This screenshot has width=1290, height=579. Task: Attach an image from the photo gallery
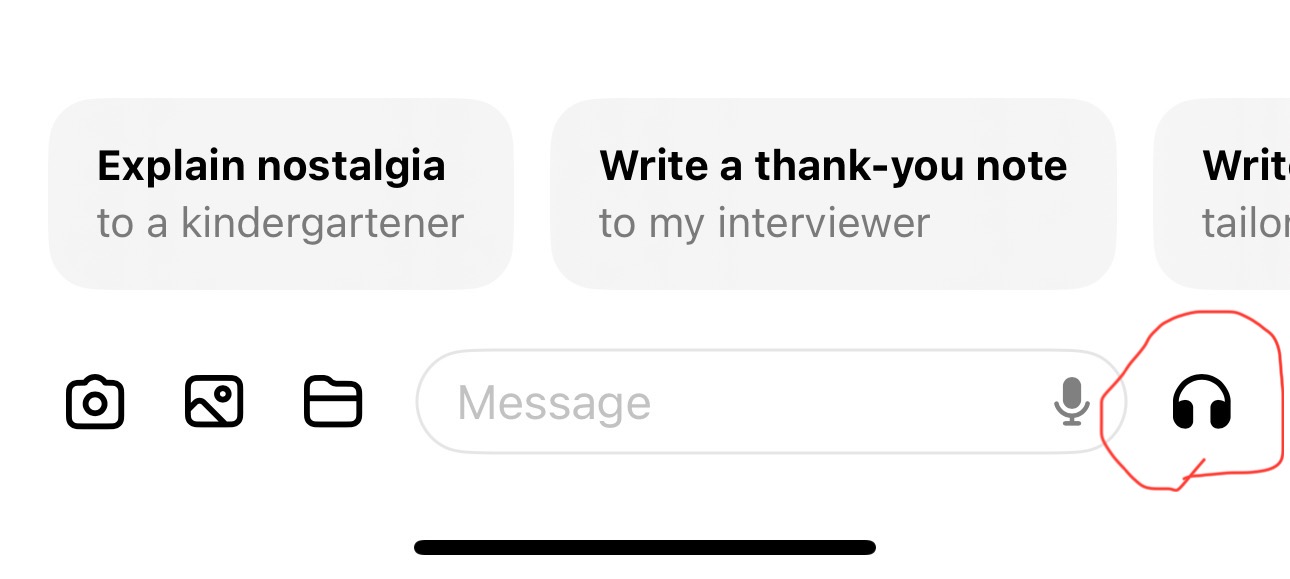pos(214,402)
